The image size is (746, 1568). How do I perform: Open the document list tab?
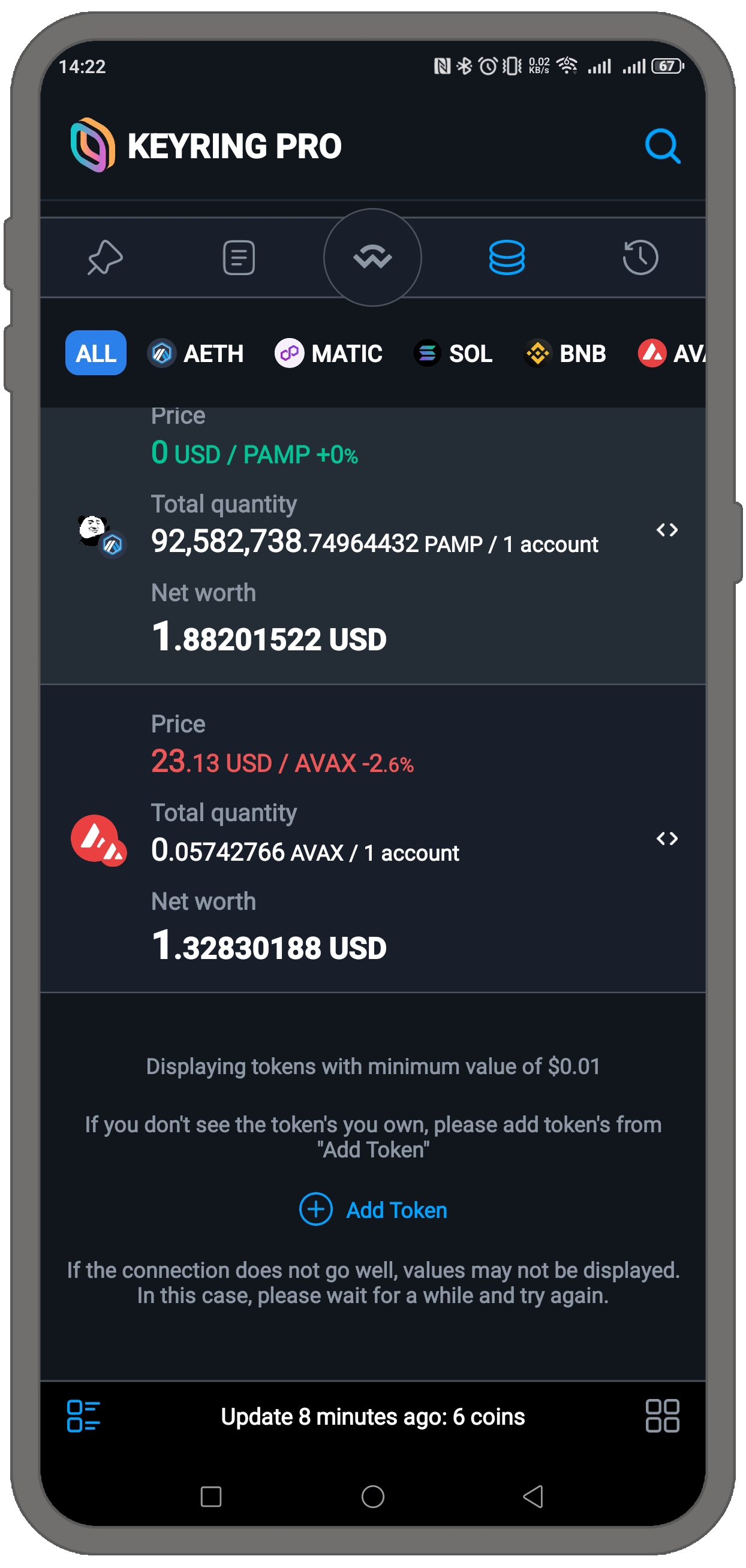(239, 257)
